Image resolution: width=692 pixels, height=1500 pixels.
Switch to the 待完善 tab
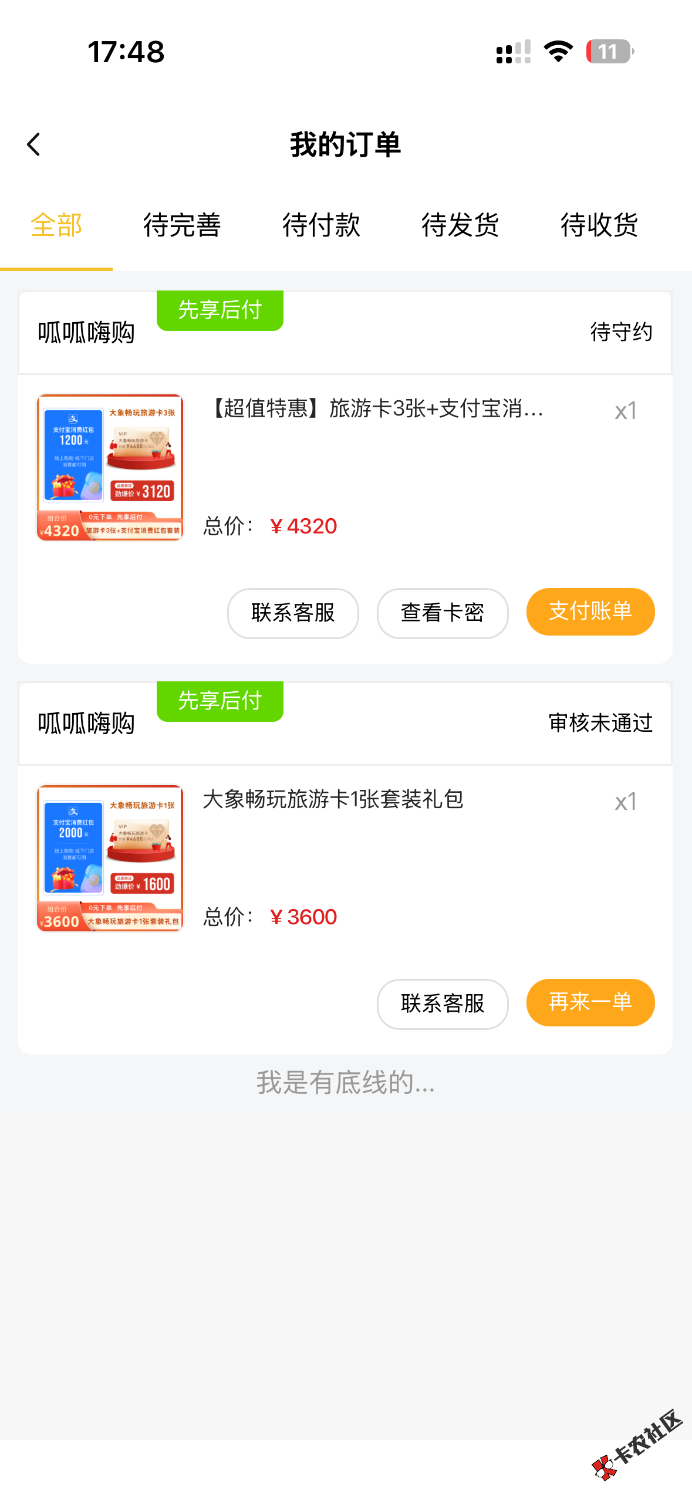[x=182, y=225]
